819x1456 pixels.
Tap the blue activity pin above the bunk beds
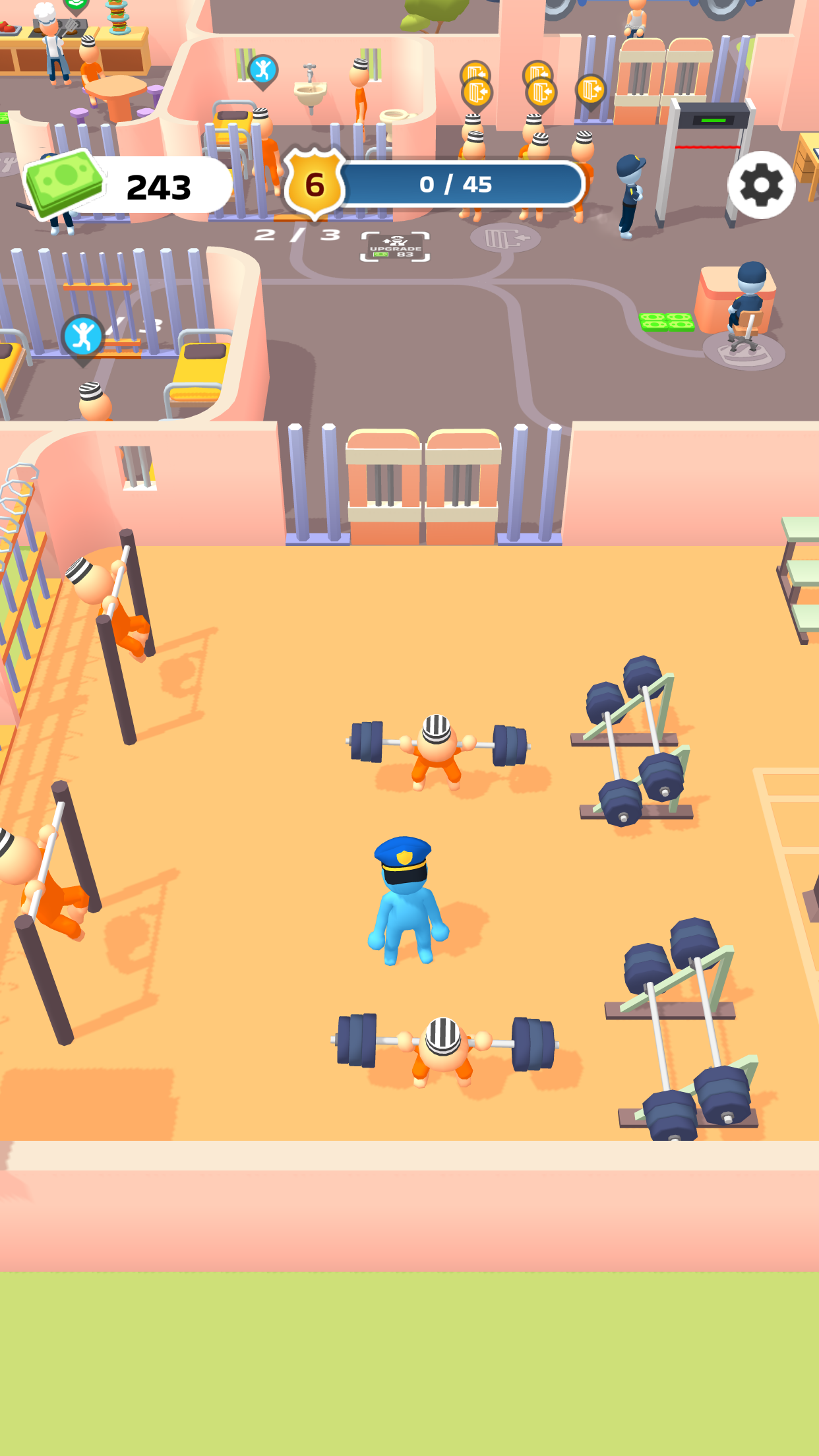click(81, 333)
